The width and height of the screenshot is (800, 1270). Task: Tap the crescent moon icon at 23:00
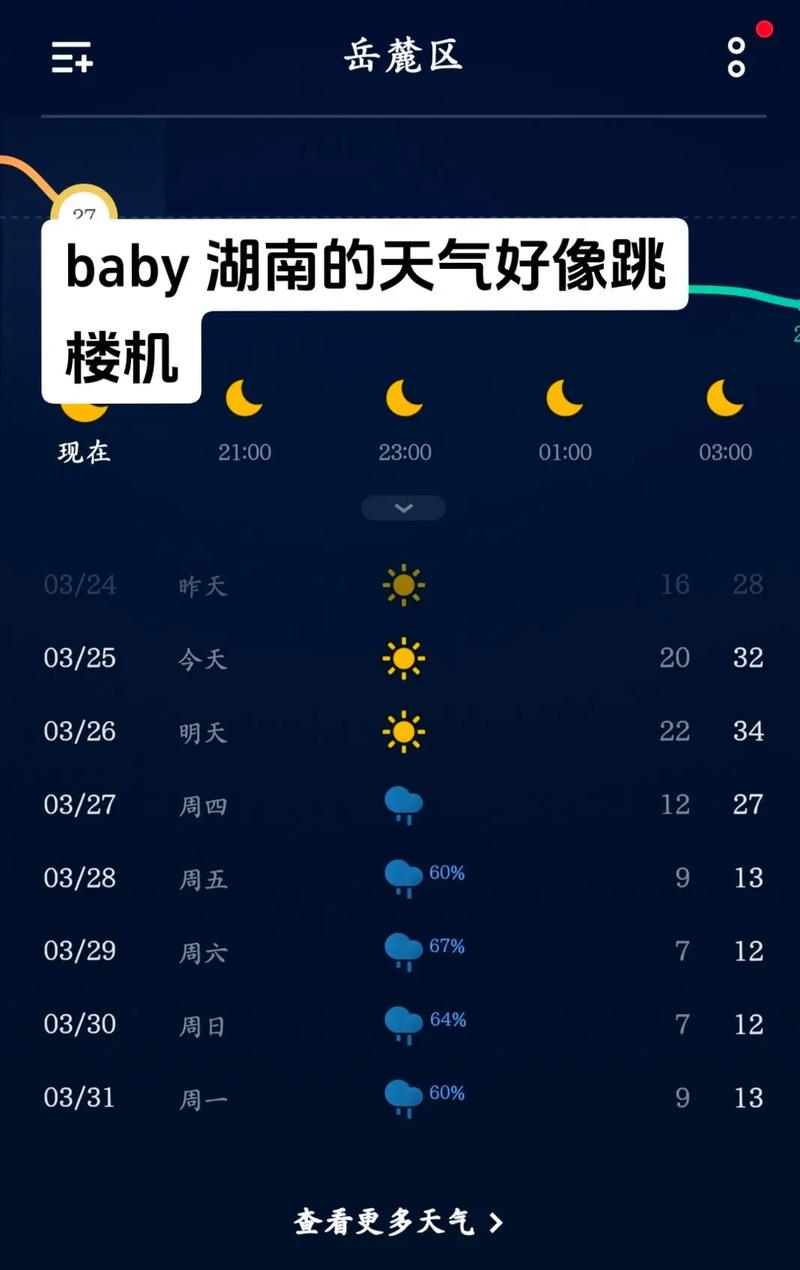pyautogui.click(x=404, y=398)
